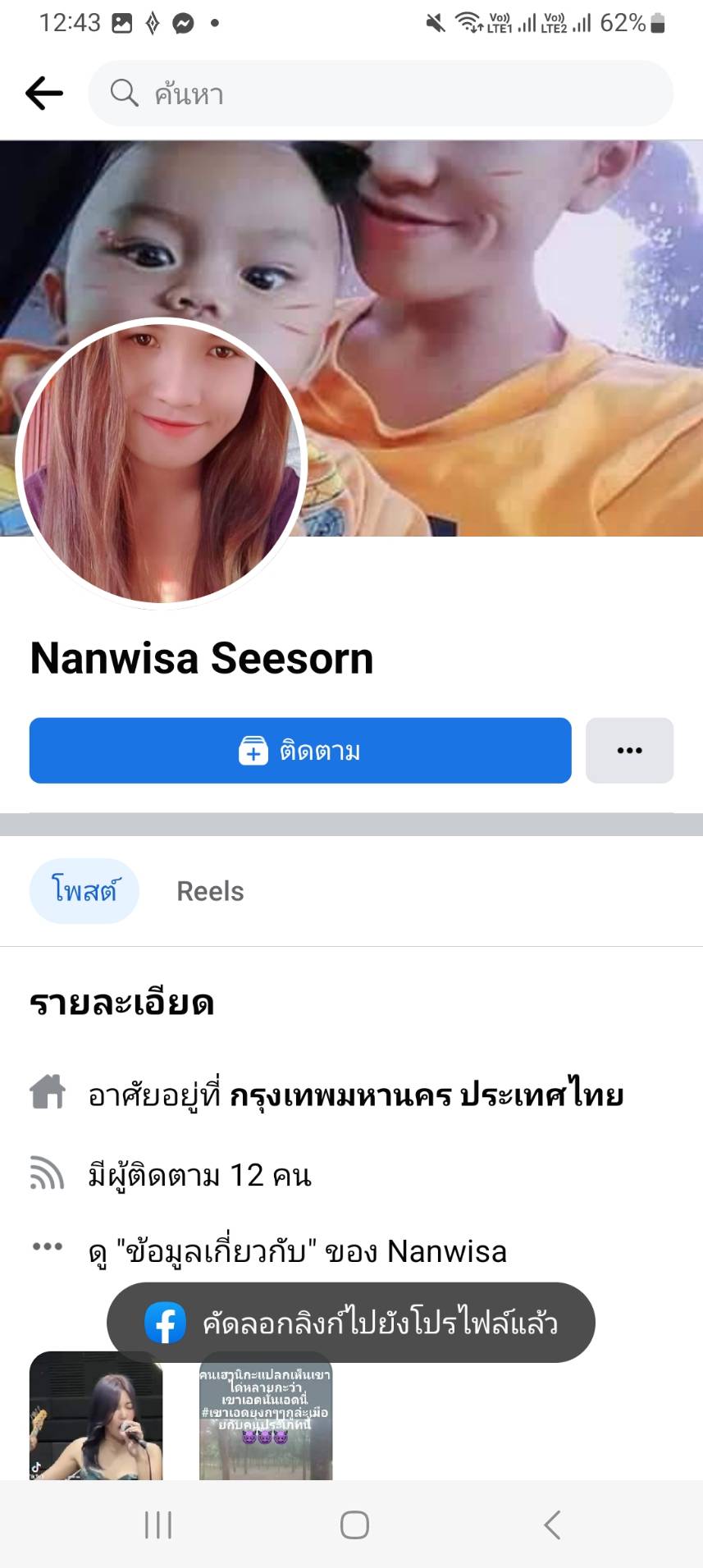Open the singer with microphone photo

click(96, 1415)
